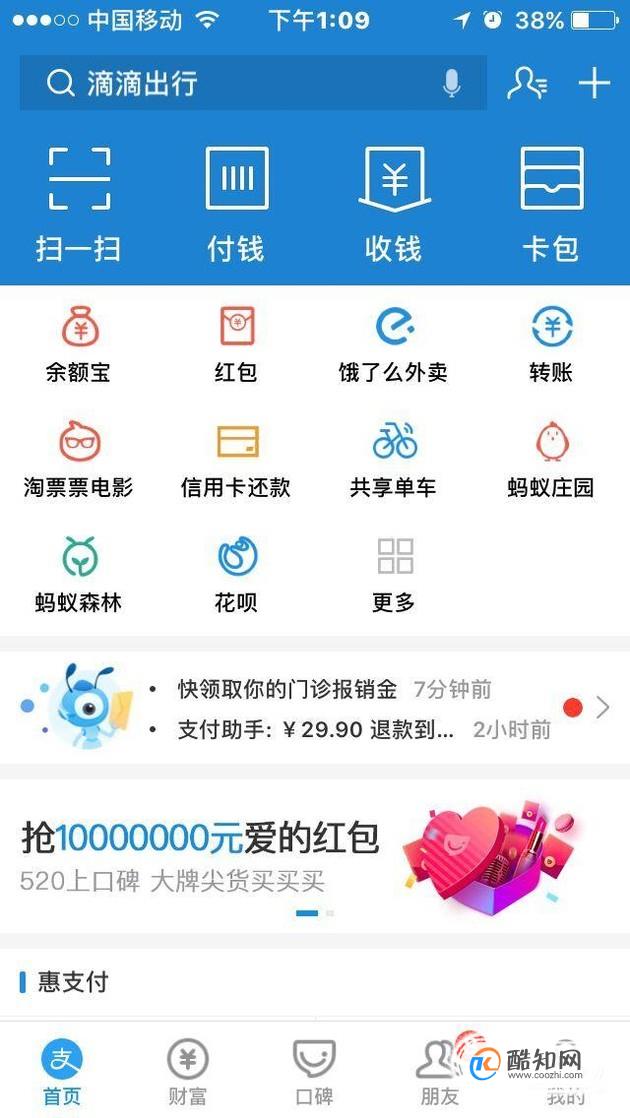The height and width of the screenshot is (1118, 630).
Task: Switch to the 财富 tab
Action: pyautogui.click(x=187, y=1072)
